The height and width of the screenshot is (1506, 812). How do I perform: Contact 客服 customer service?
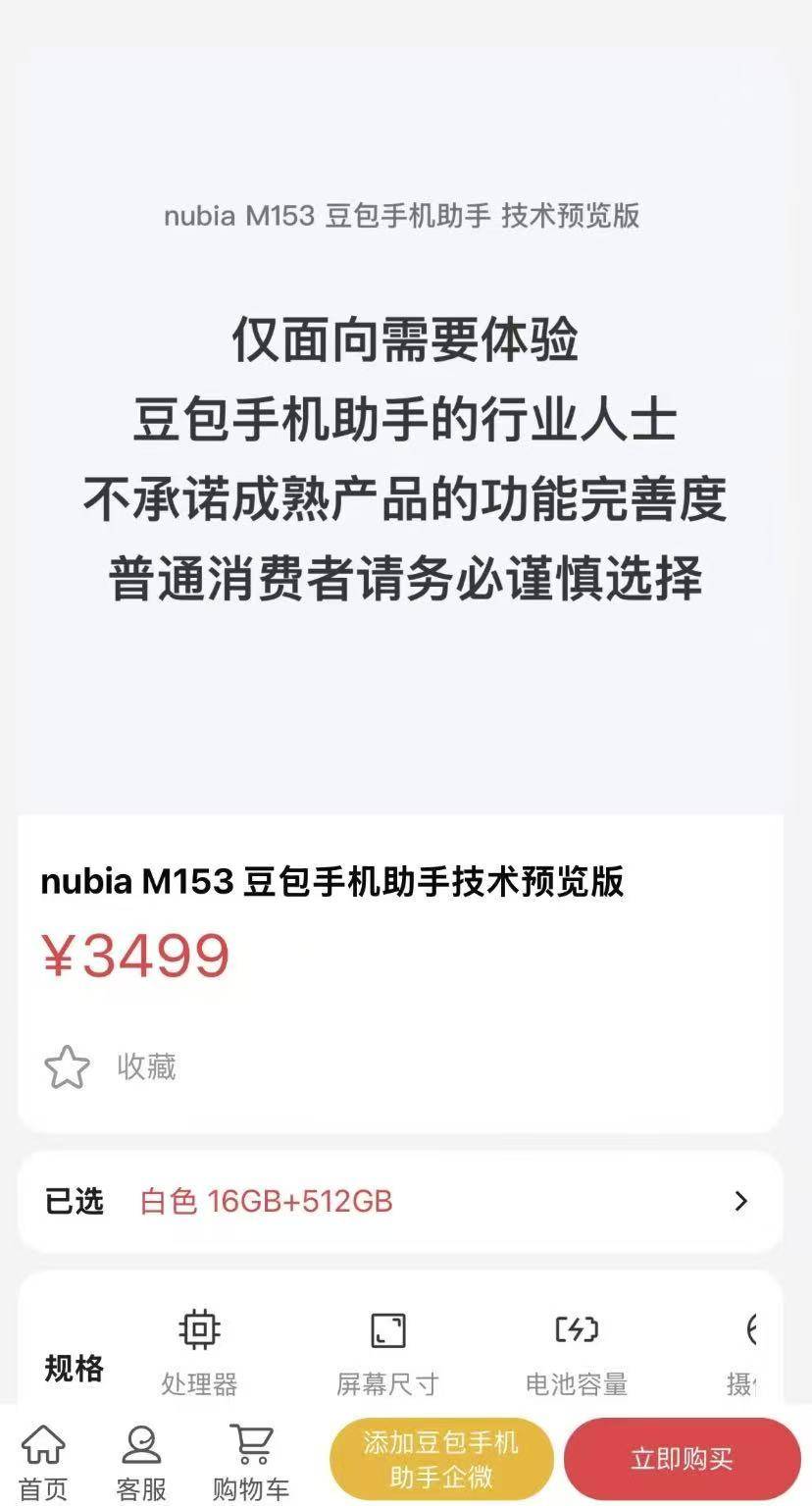coord(141,1463)
